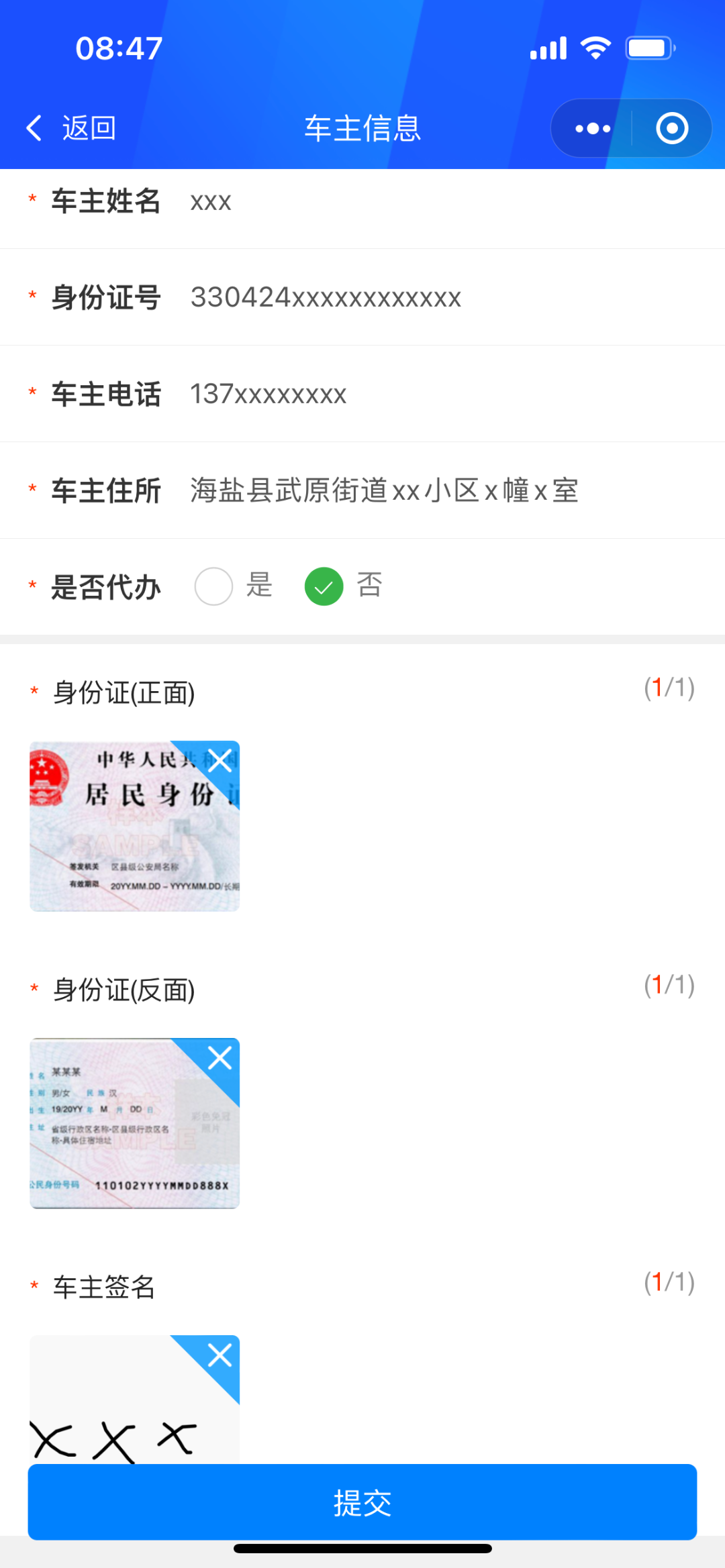Go back using 返回 button
This screenshot has width=725, height=1568.
coord(71,127)
